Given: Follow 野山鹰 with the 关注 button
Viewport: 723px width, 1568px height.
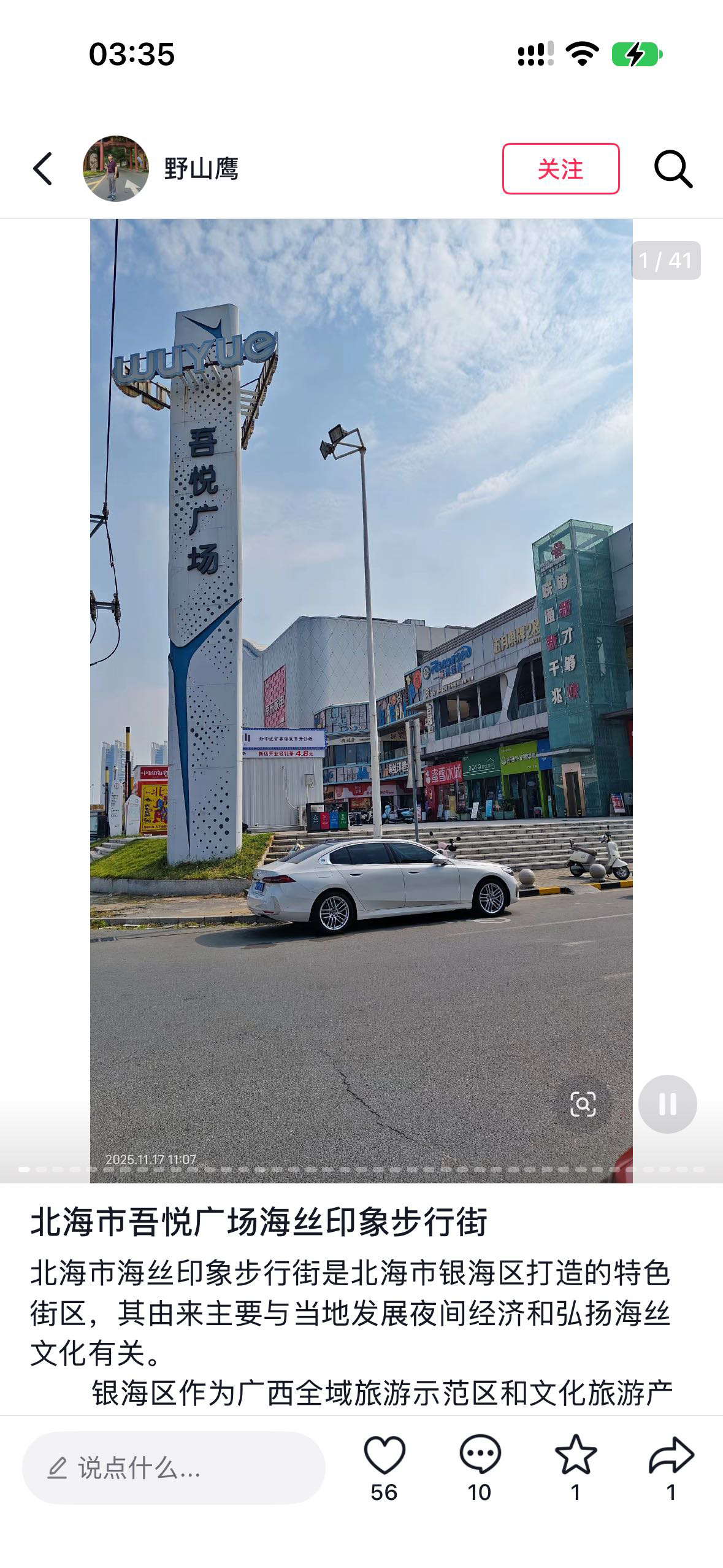Looking at the screenshot, I should [560, 169].
